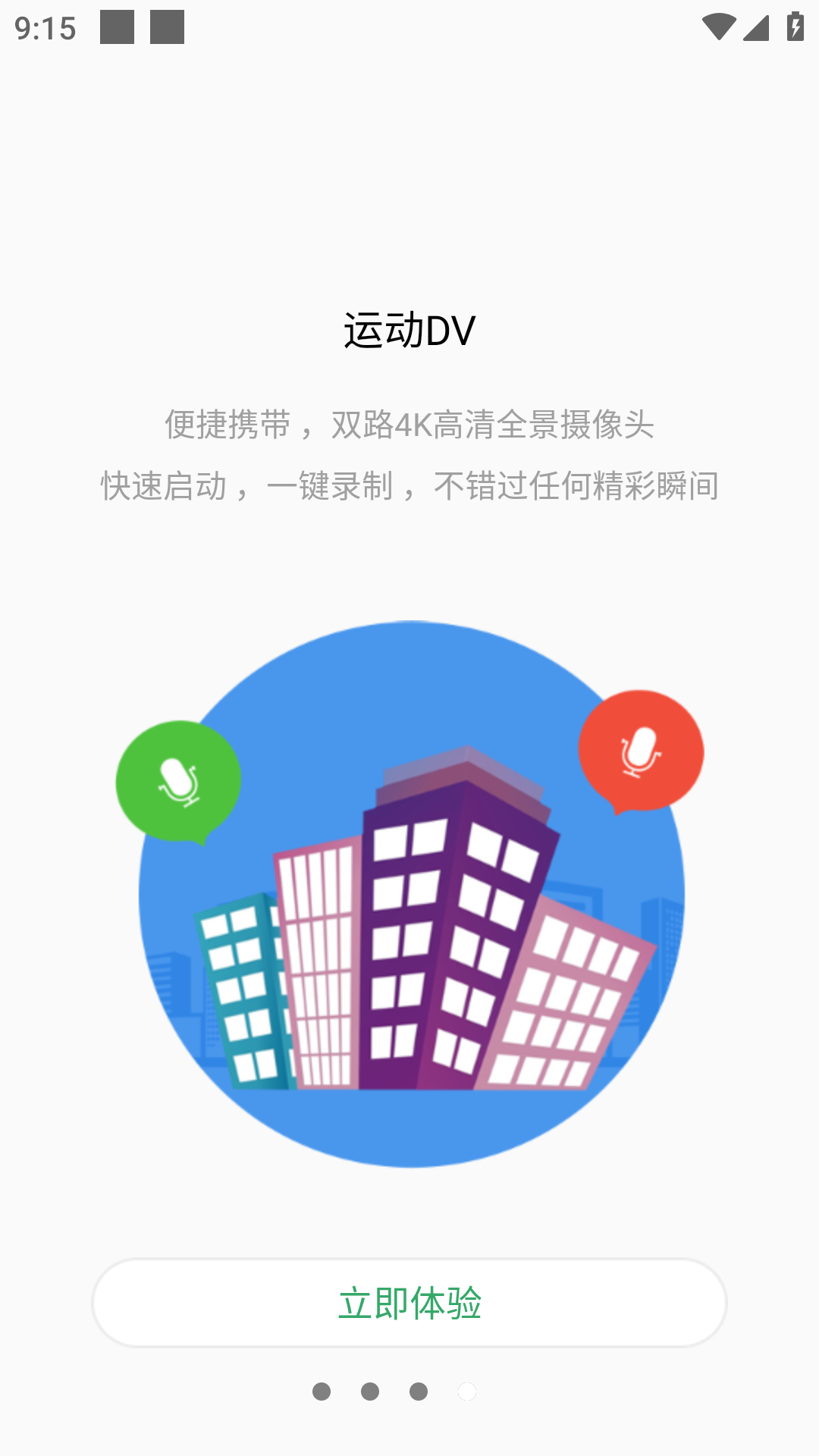Viewport: 819px width, 1456px height.
Task: Tap the 双路4K高清全景摄像头 description line
Action: click(409, 426)
